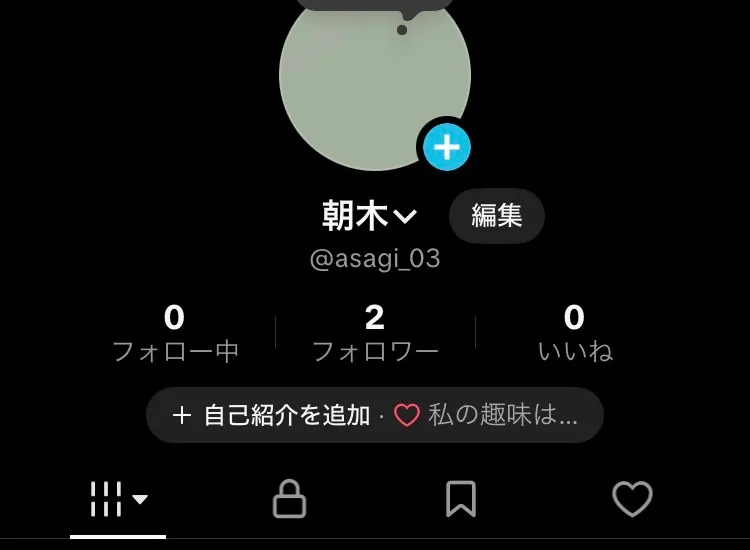View the フォロワー followers list
Image resolution: width=750 pixels, height=550 pixels.
coord(375,333)
